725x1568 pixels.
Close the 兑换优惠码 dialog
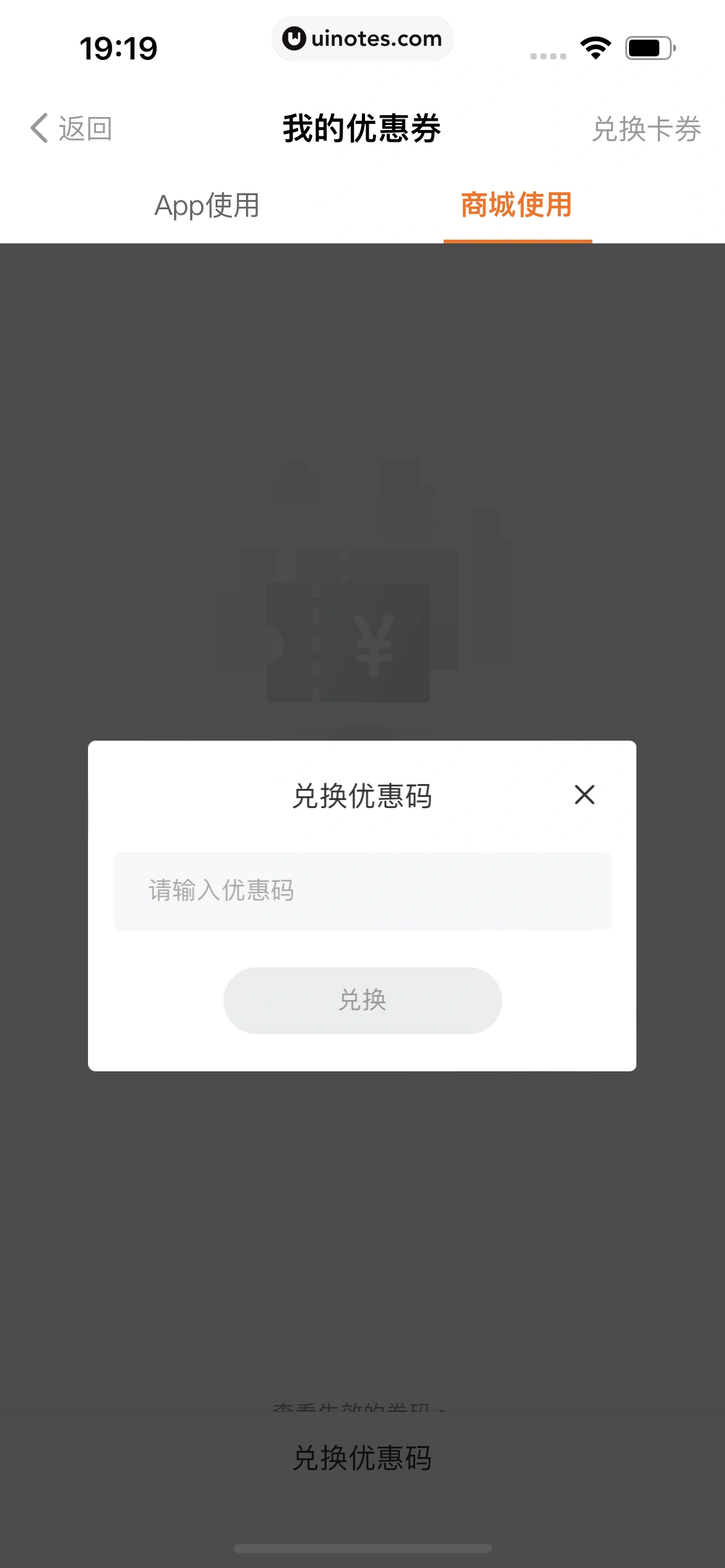pyautogui.click(x=584, y=795)
